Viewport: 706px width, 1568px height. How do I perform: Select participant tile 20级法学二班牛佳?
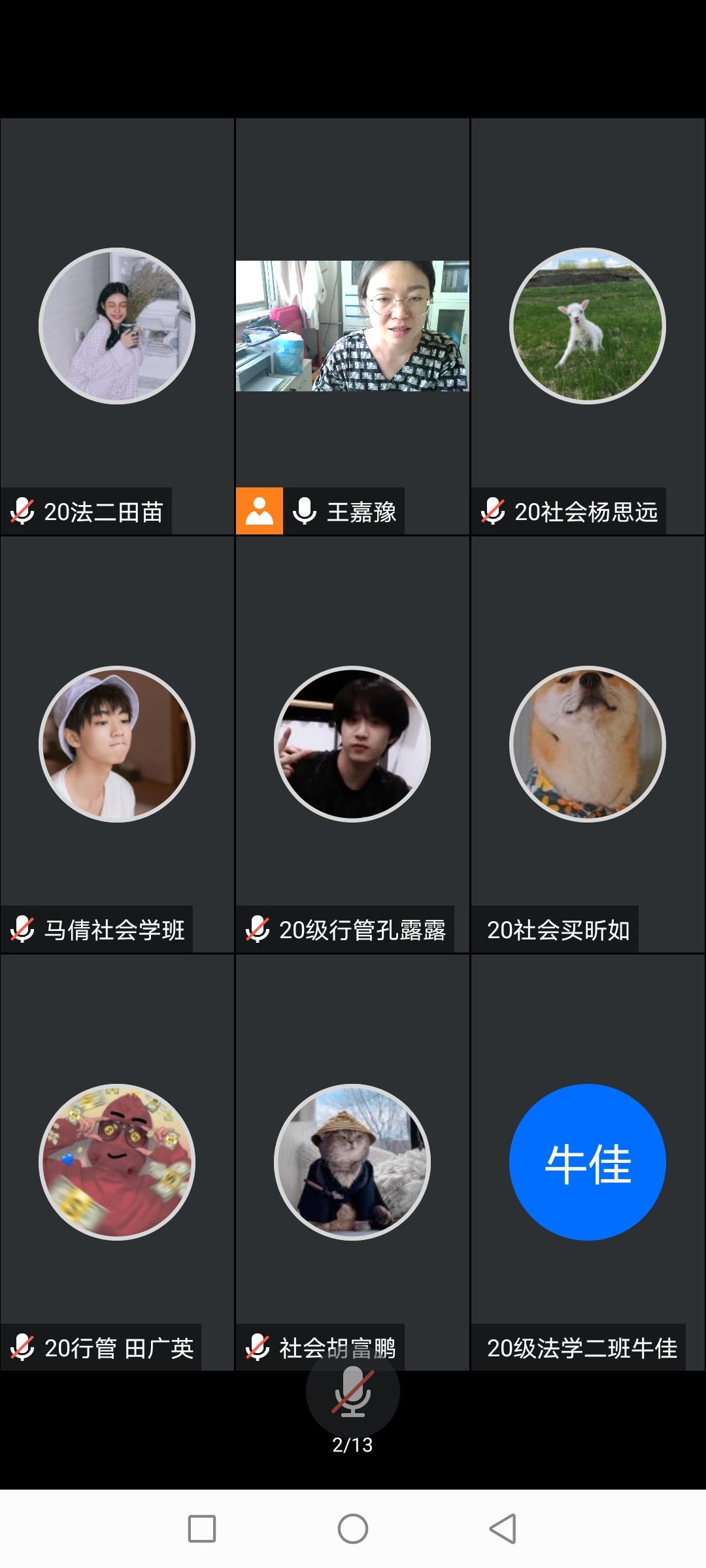pos(588,1162)
